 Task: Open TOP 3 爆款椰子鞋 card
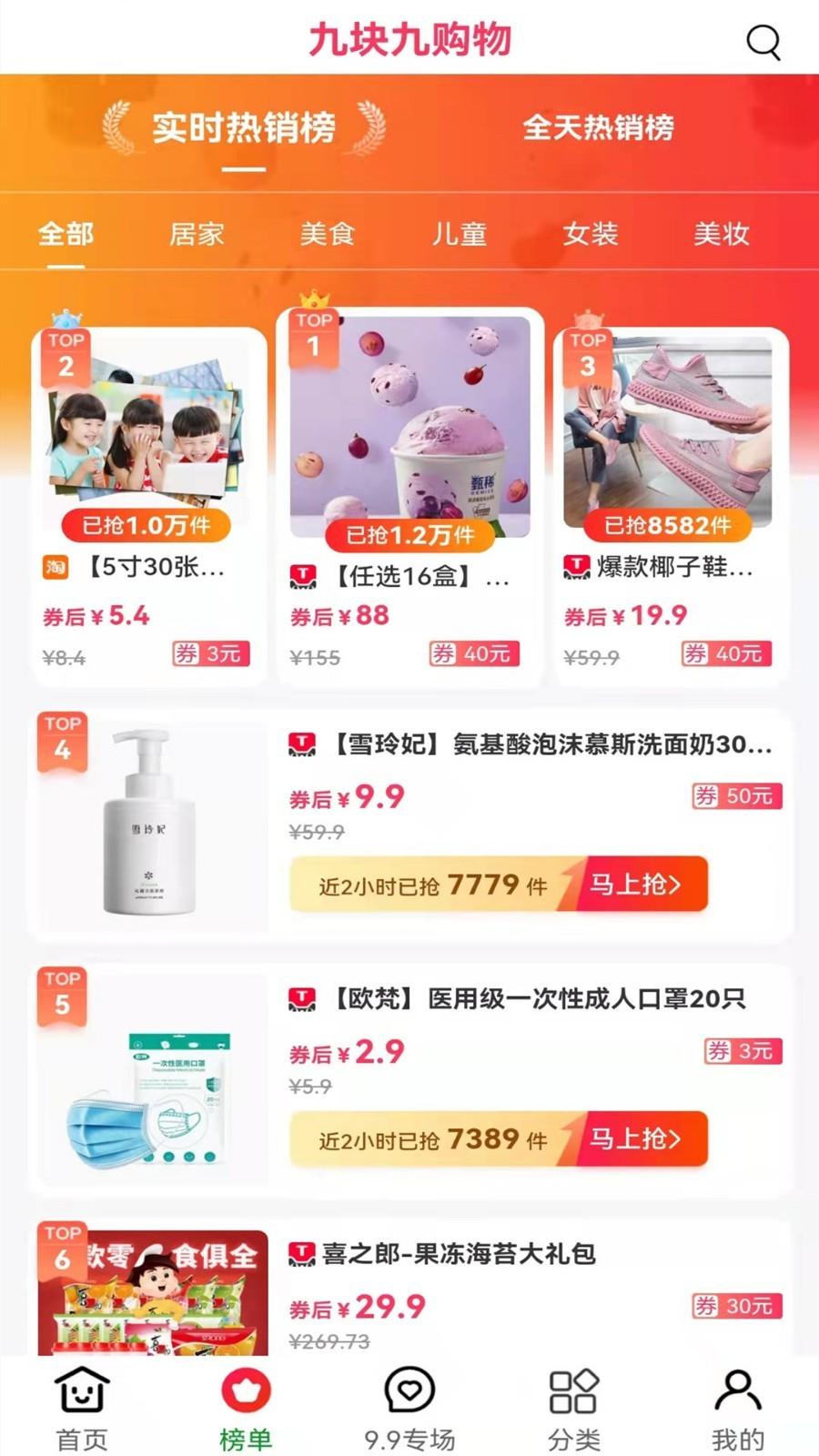pos(670,500)
